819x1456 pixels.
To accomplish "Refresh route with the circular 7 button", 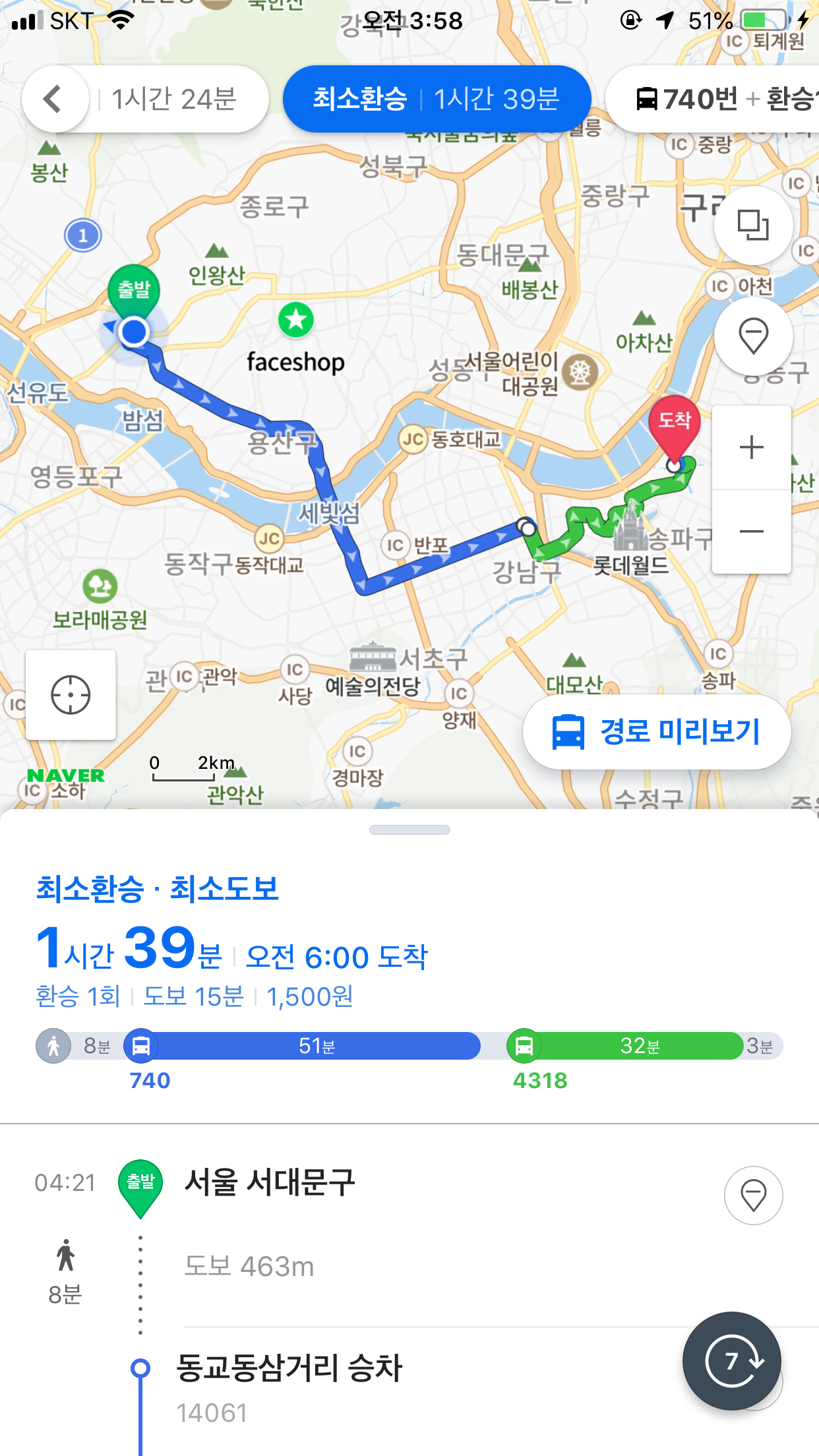I will click(x=732, y=1361).
